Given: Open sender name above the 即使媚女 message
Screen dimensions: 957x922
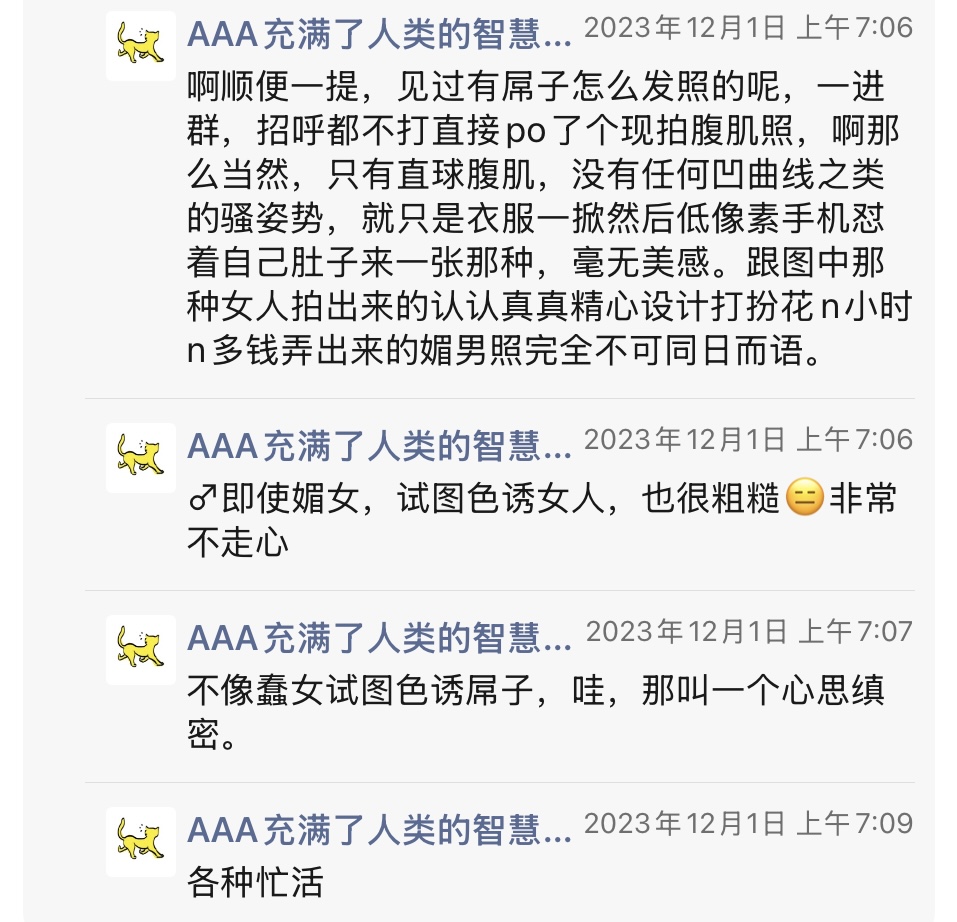Looking at the screenshot, I should coord(379,445).
